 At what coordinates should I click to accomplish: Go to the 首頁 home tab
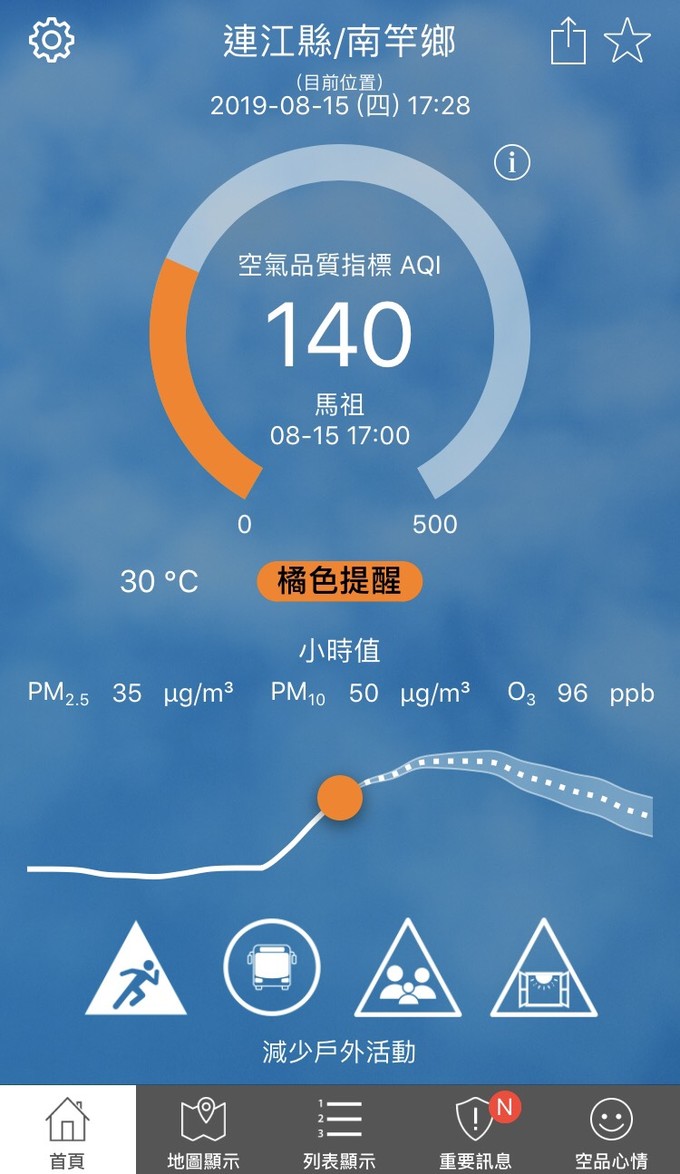click(x=67, y=1130)
